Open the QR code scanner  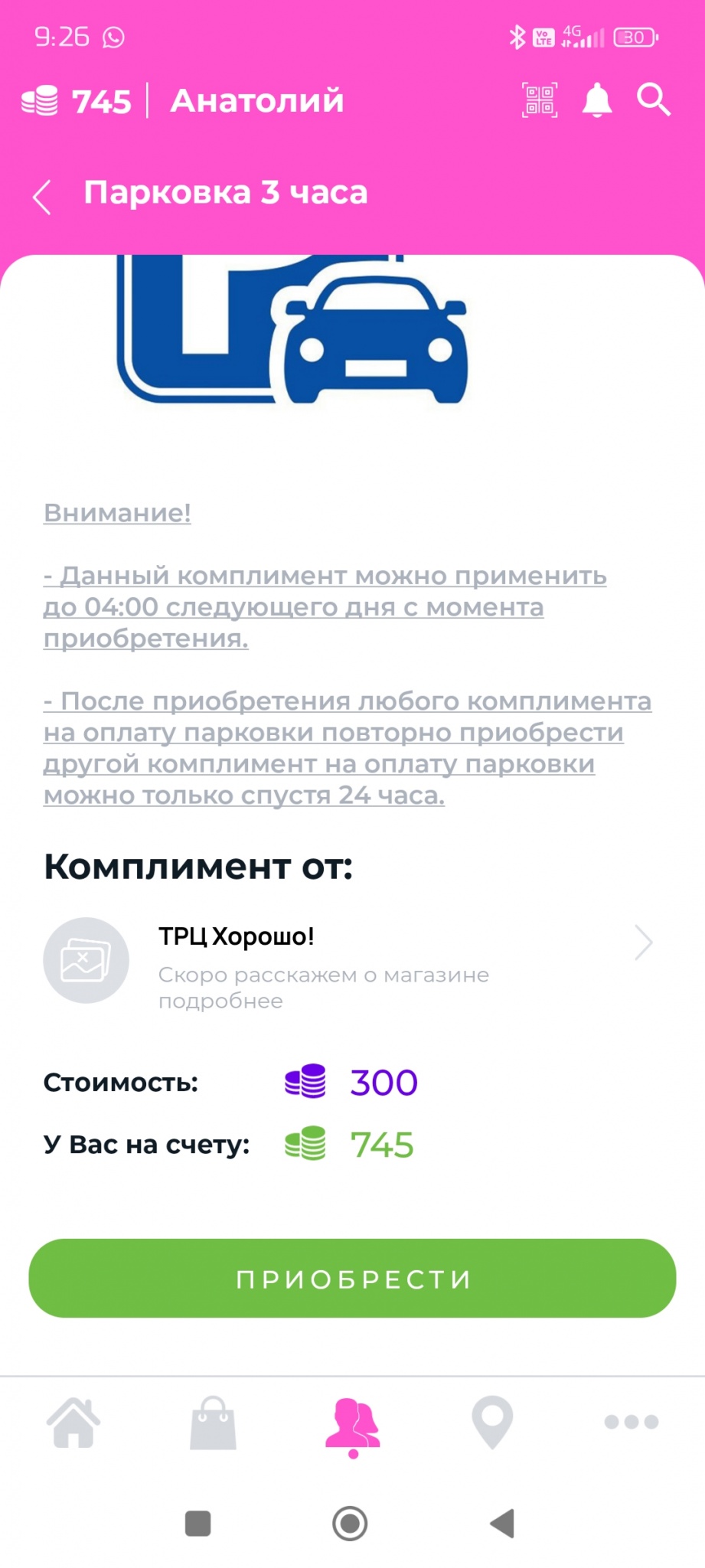coord(540,100)
